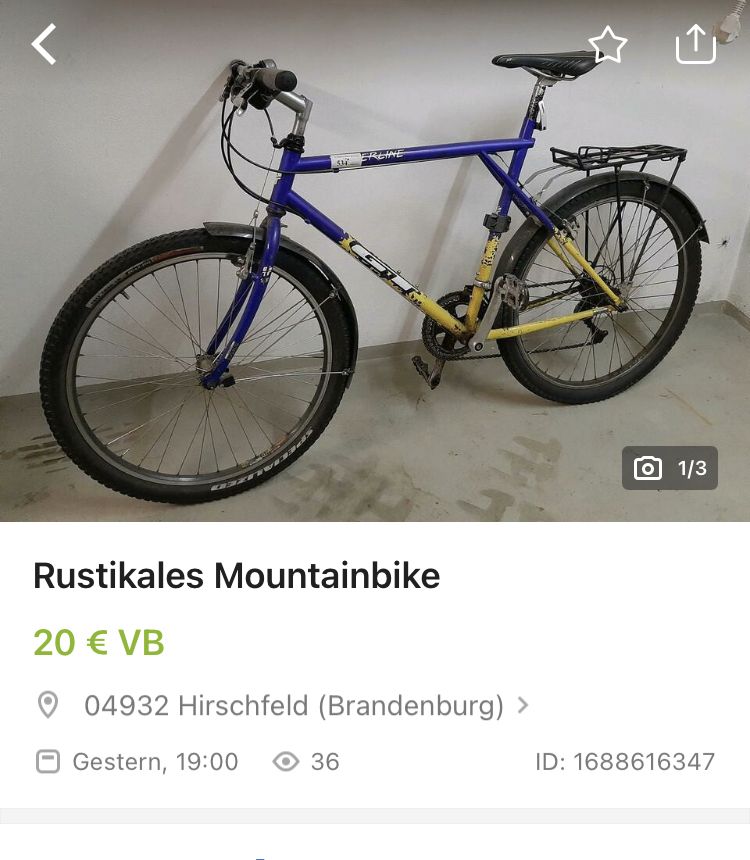Viewport: 750px width, 860px height.
Task: Go back from the listing
Action: coord(44,45)
